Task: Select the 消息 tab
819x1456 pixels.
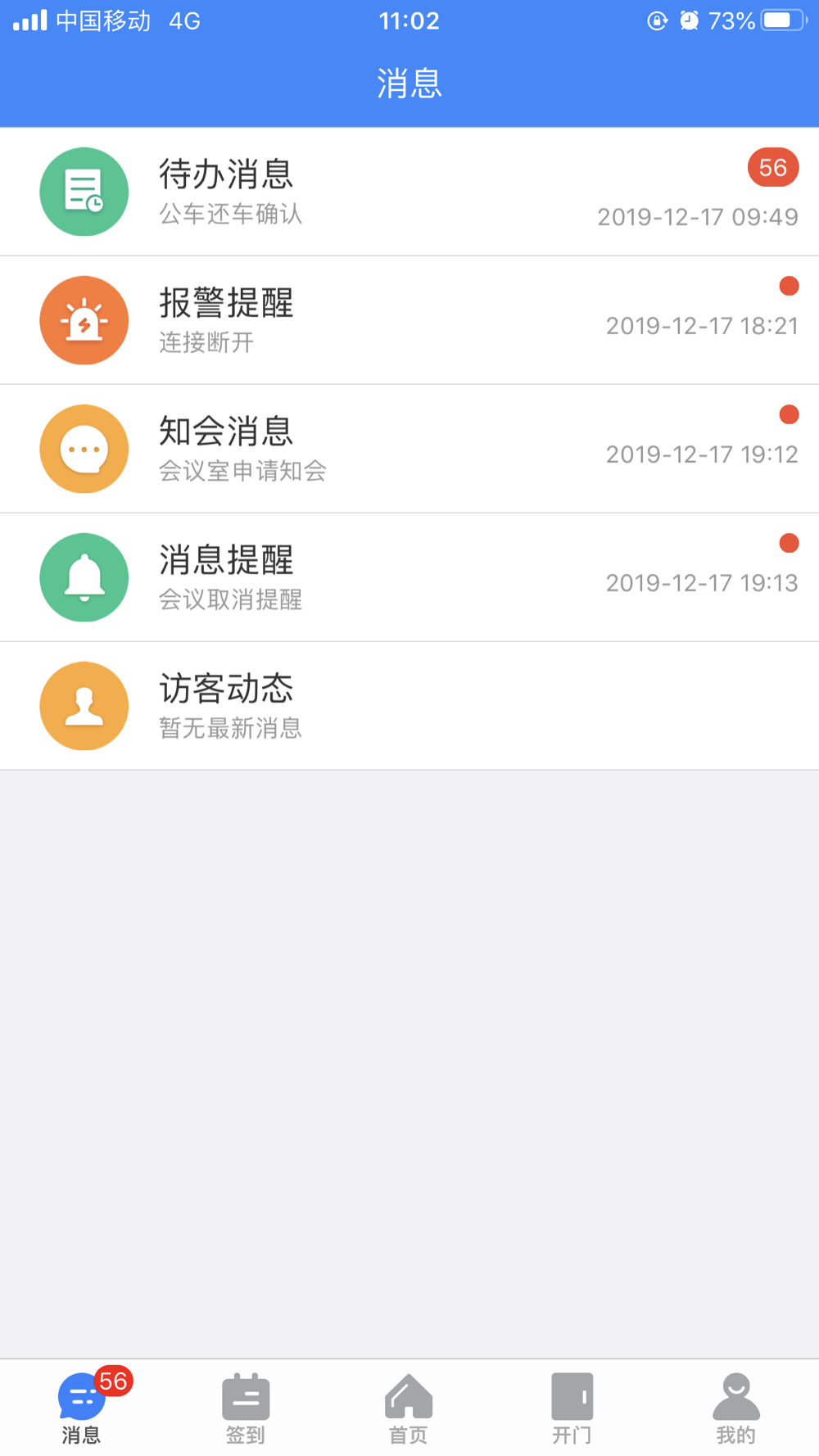Action: [x=82, y=1409]
